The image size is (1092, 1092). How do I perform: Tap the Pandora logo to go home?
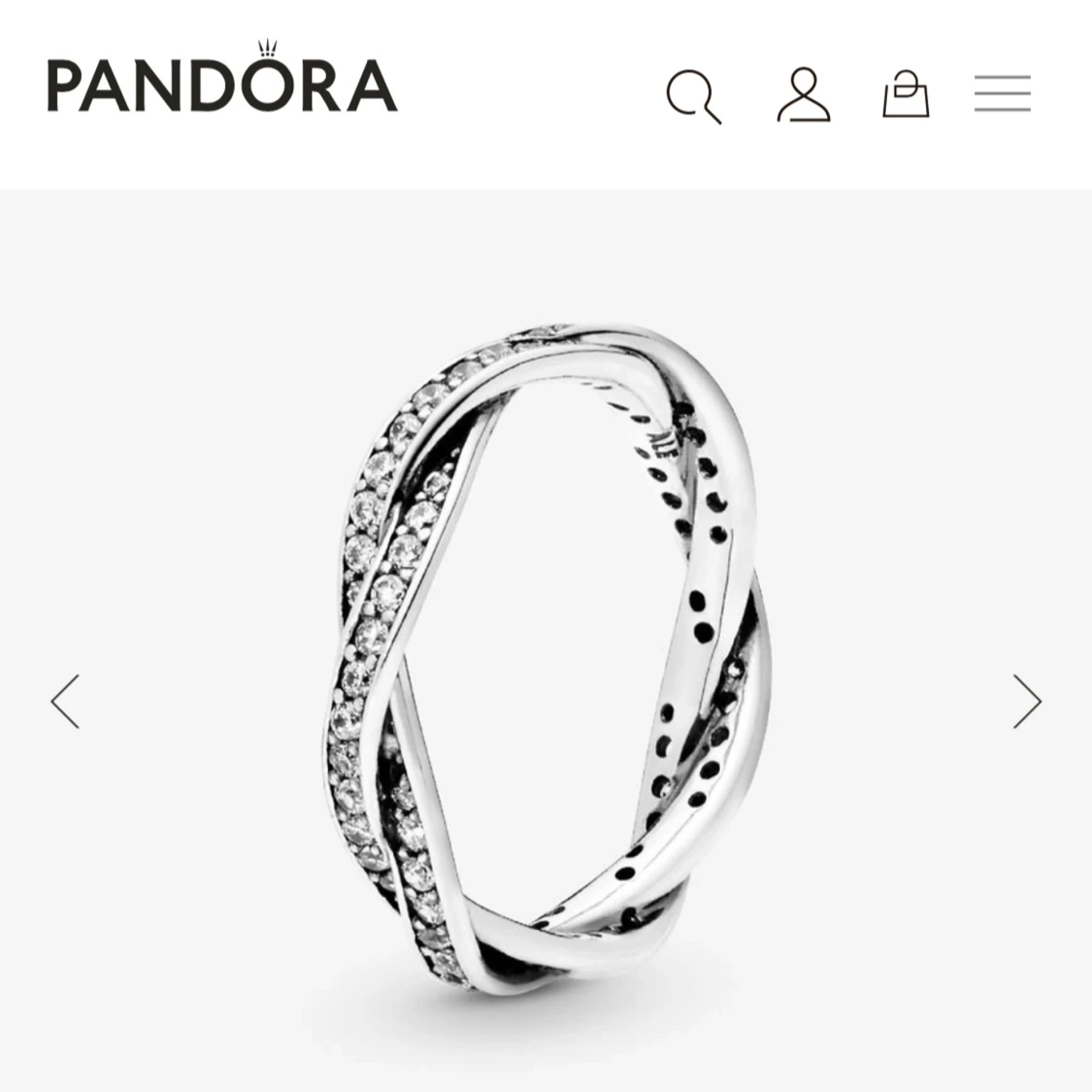pyautogui.click(x=222, y=82)
